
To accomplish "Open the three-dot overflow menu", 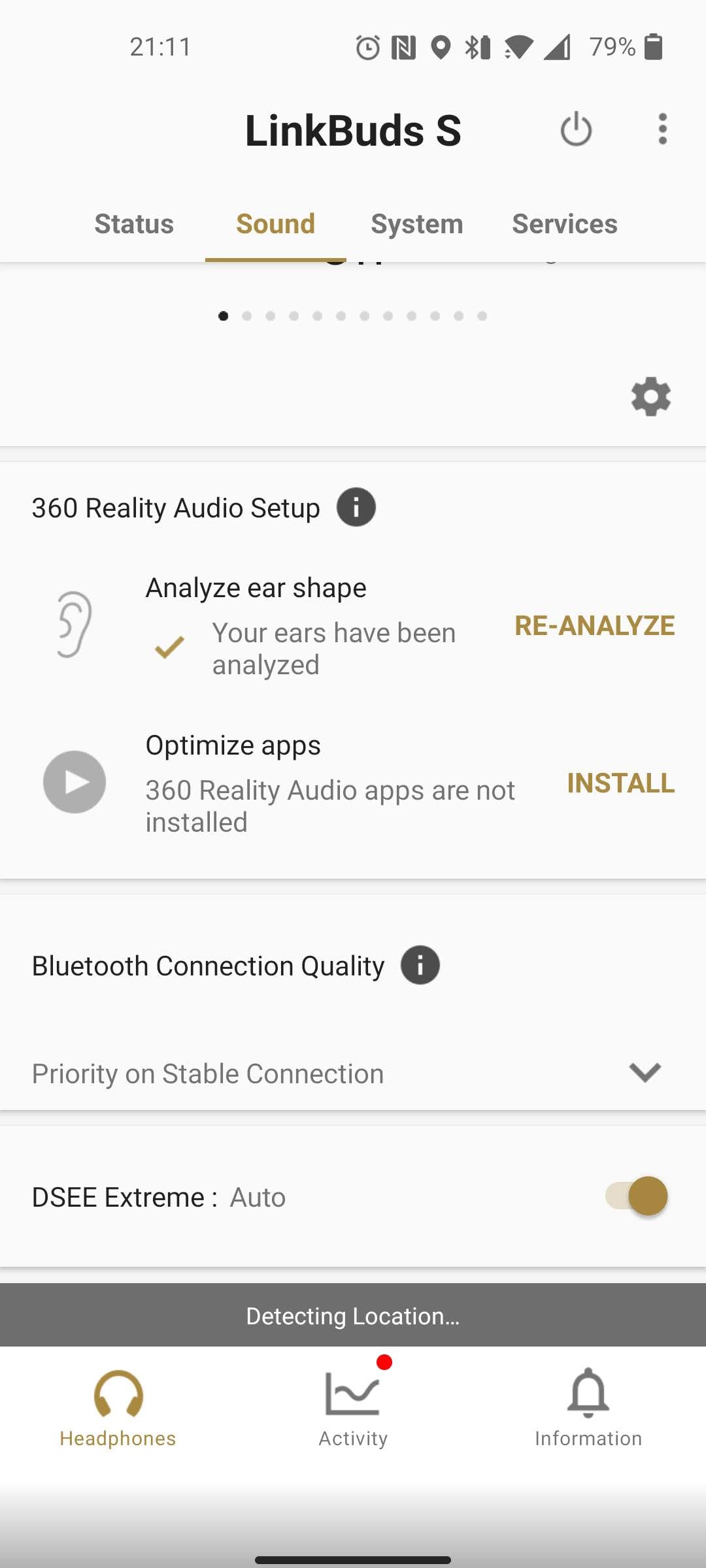I will point(662,129).
